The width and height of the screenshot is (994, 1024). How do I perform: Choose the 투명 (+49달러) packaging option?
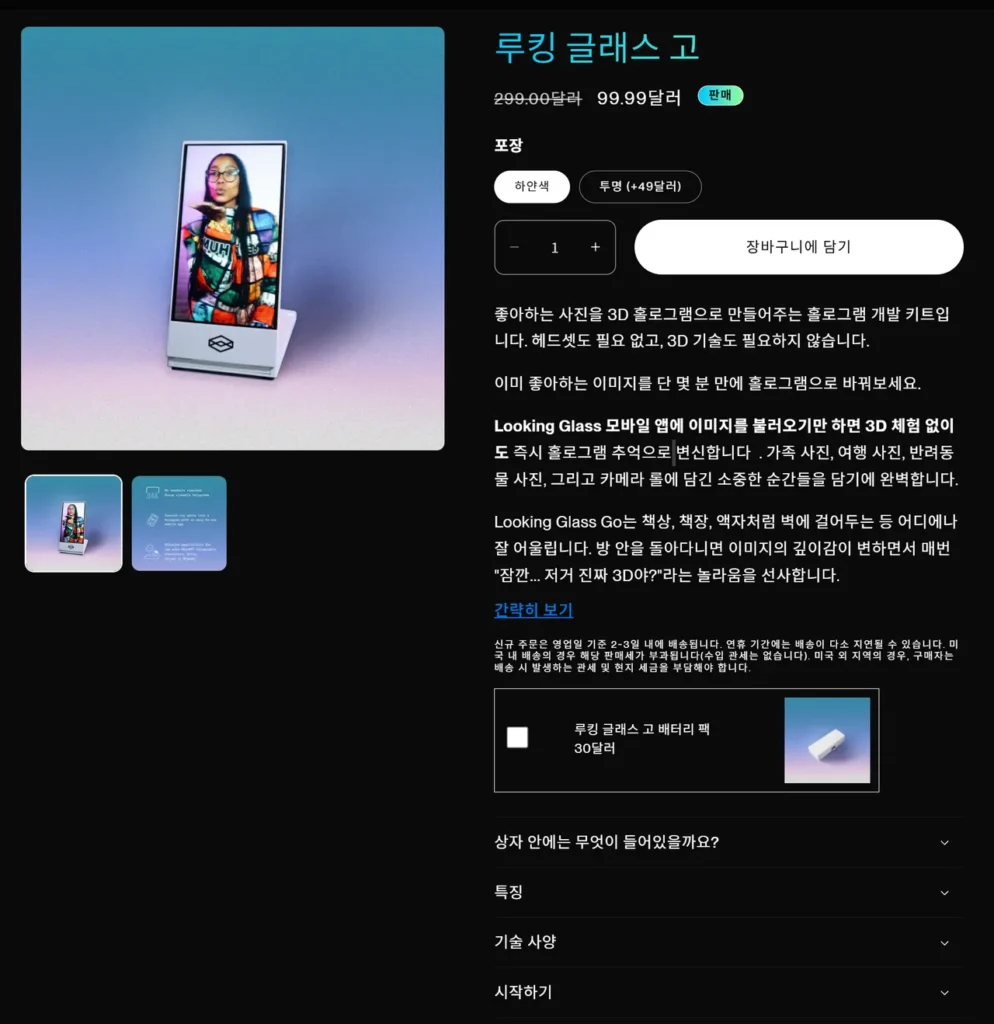point(640,187)
